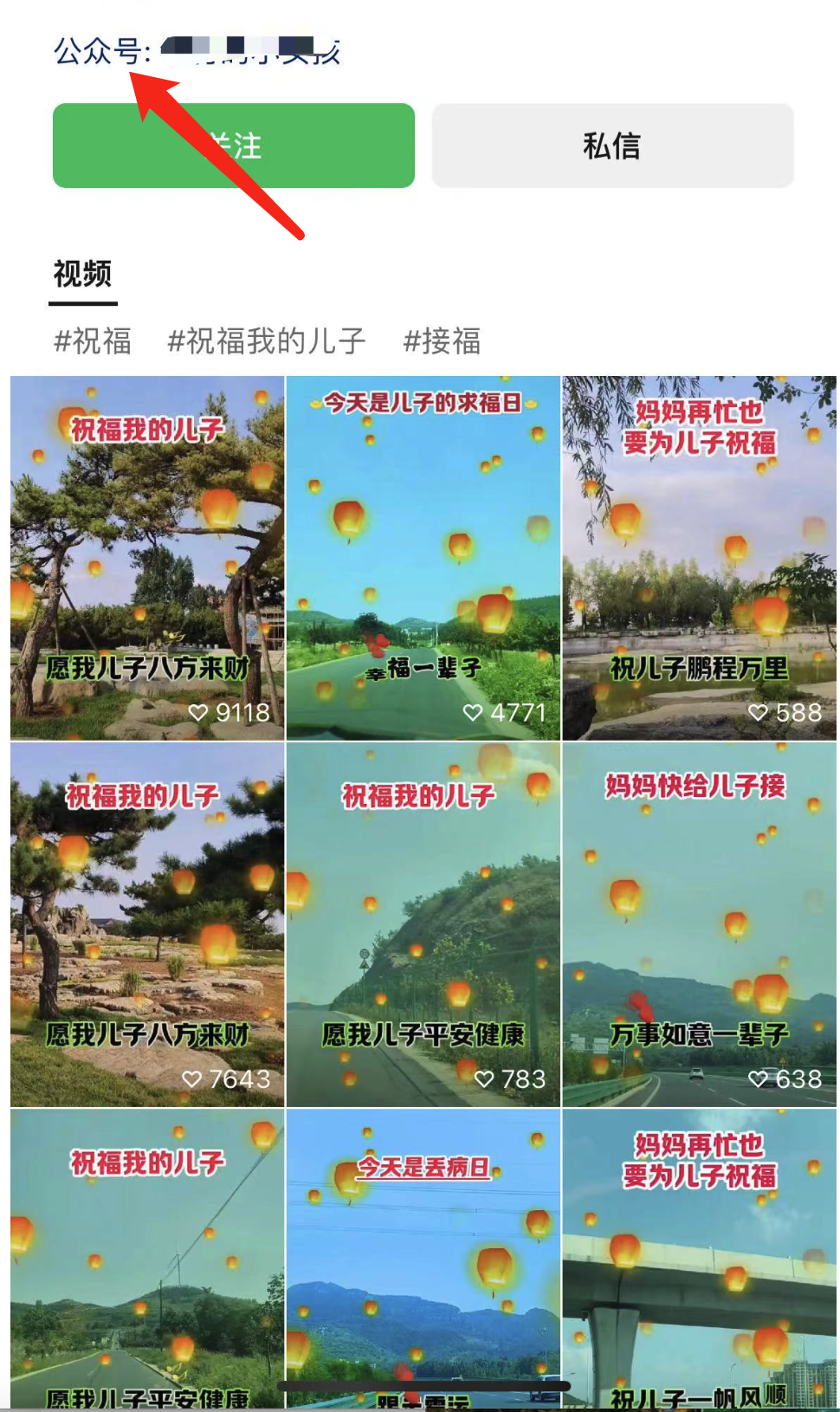
Task: Tap the green 关注 follow button
Action: tap(233, 146)
